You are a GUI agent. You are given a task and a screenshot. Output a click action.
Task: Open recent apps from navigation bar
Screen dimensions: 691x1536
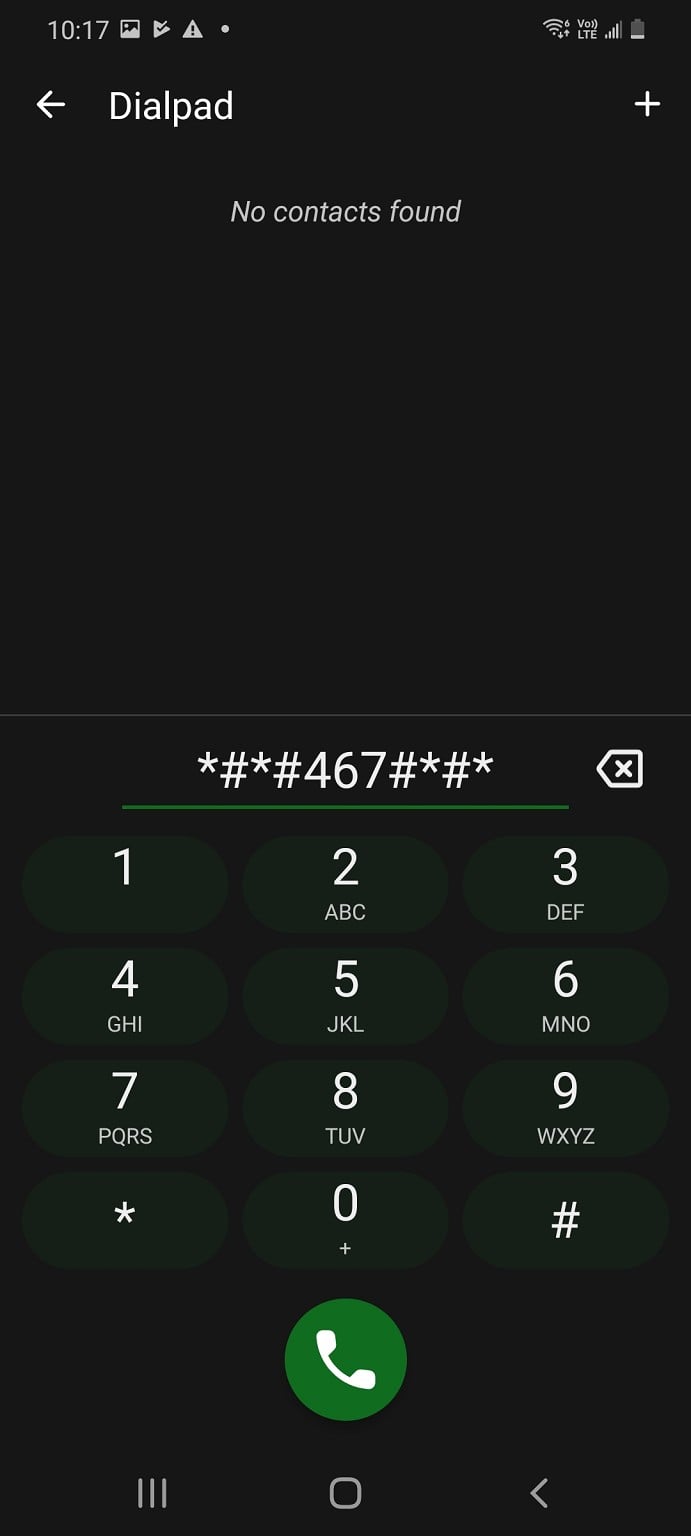tap(152, 1493)
